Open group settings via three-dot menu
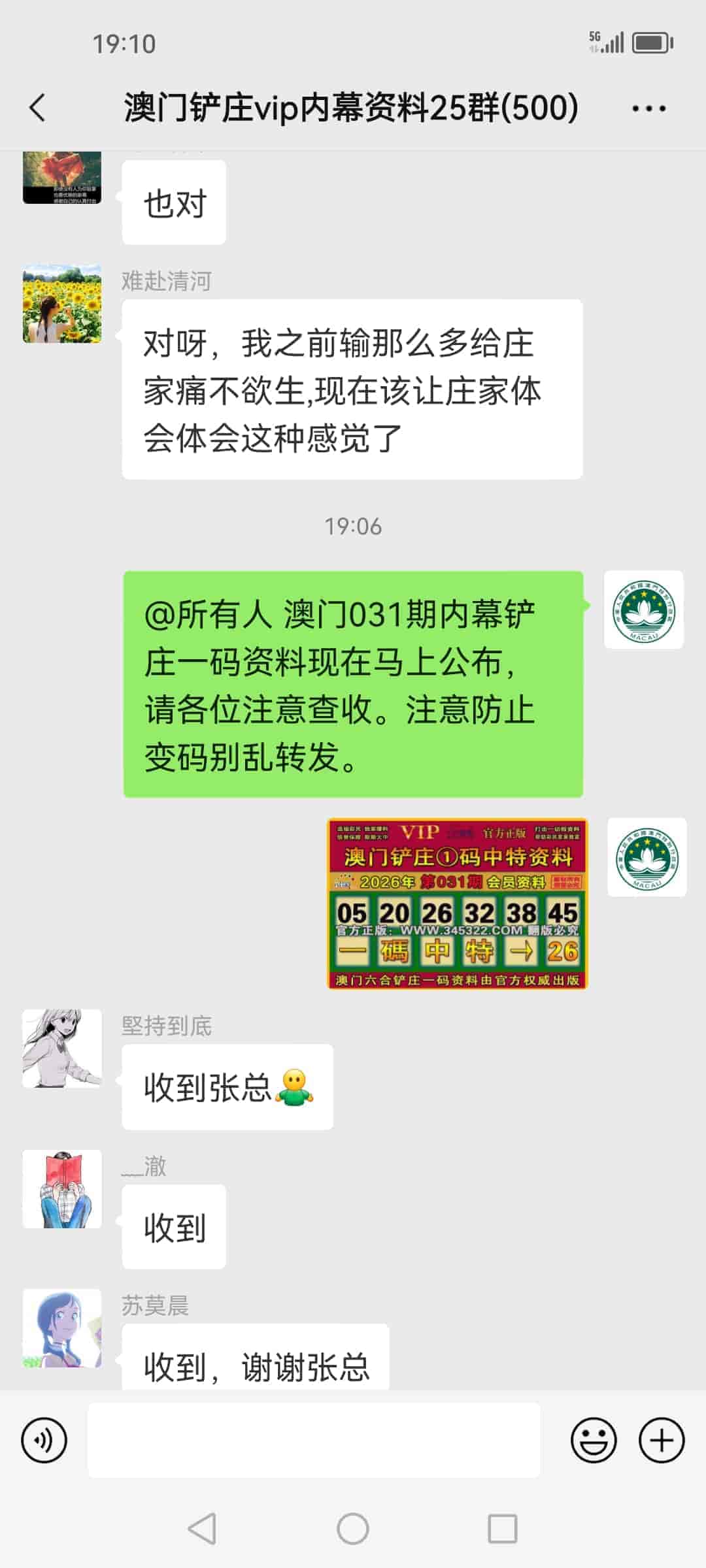The image size is (706, 1568). click(x=647, y=107)
